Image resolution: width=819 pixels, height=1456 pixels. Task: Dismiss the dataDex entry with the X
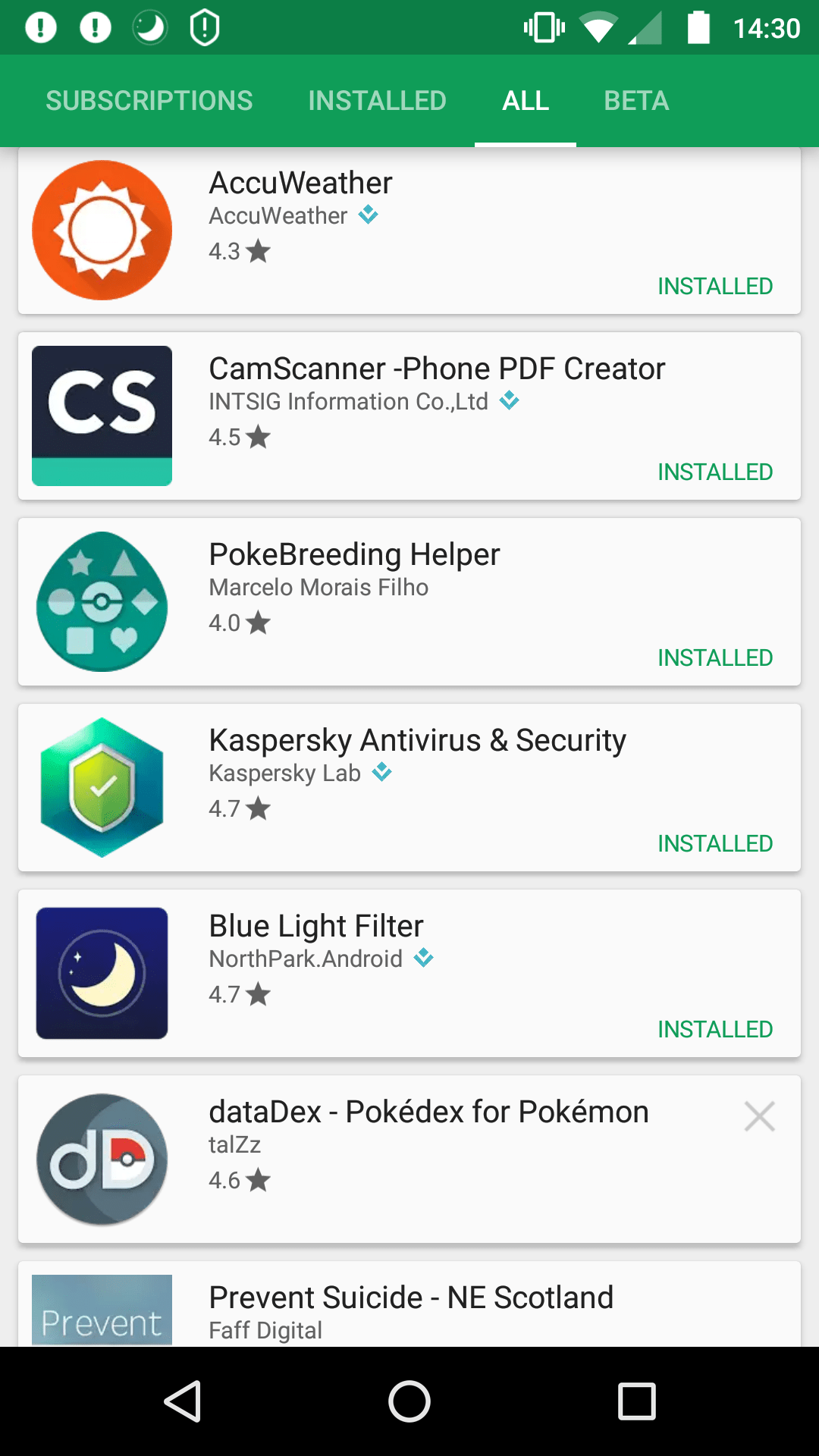tap(759, 1116)
